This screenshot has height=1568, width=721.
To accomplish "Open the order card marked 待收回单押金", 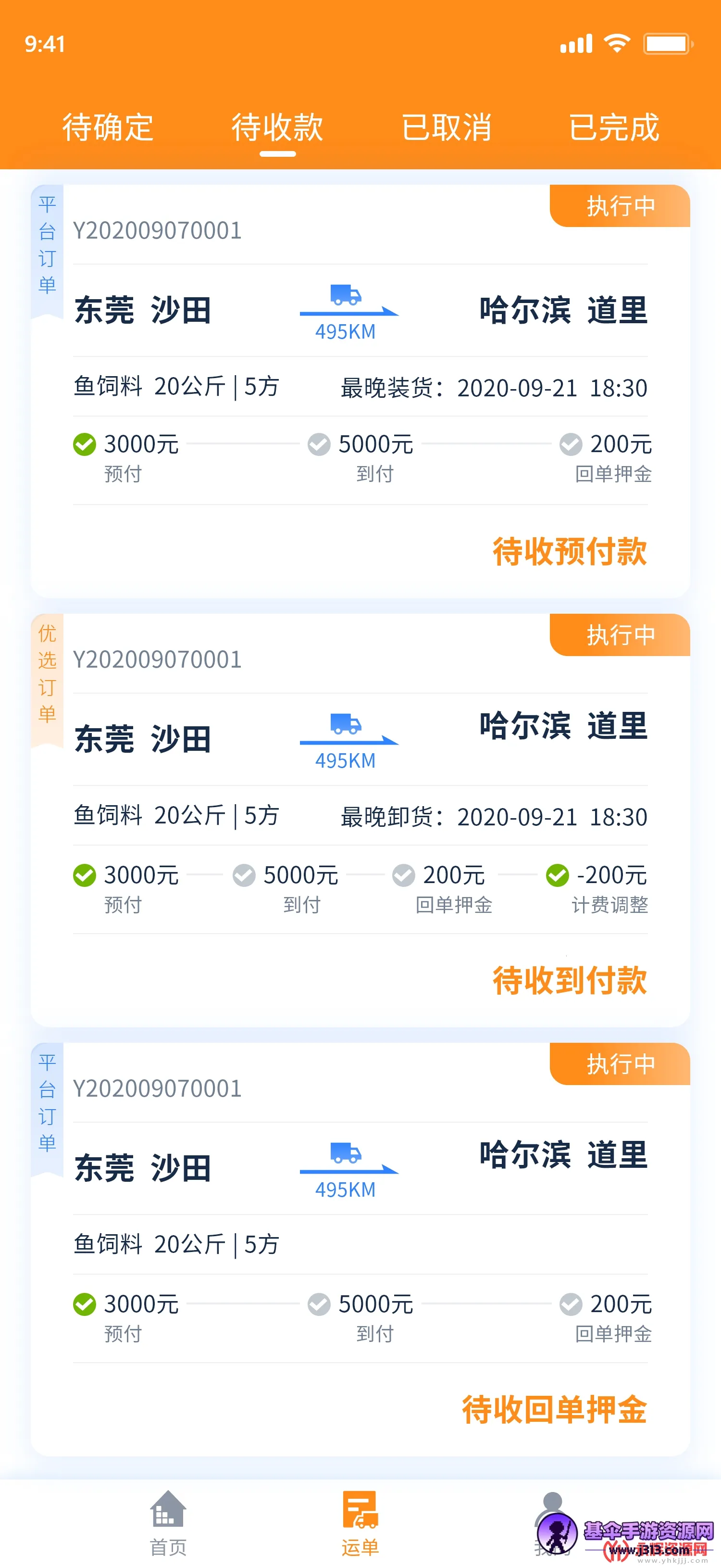I will click(x=360, y=1249).
